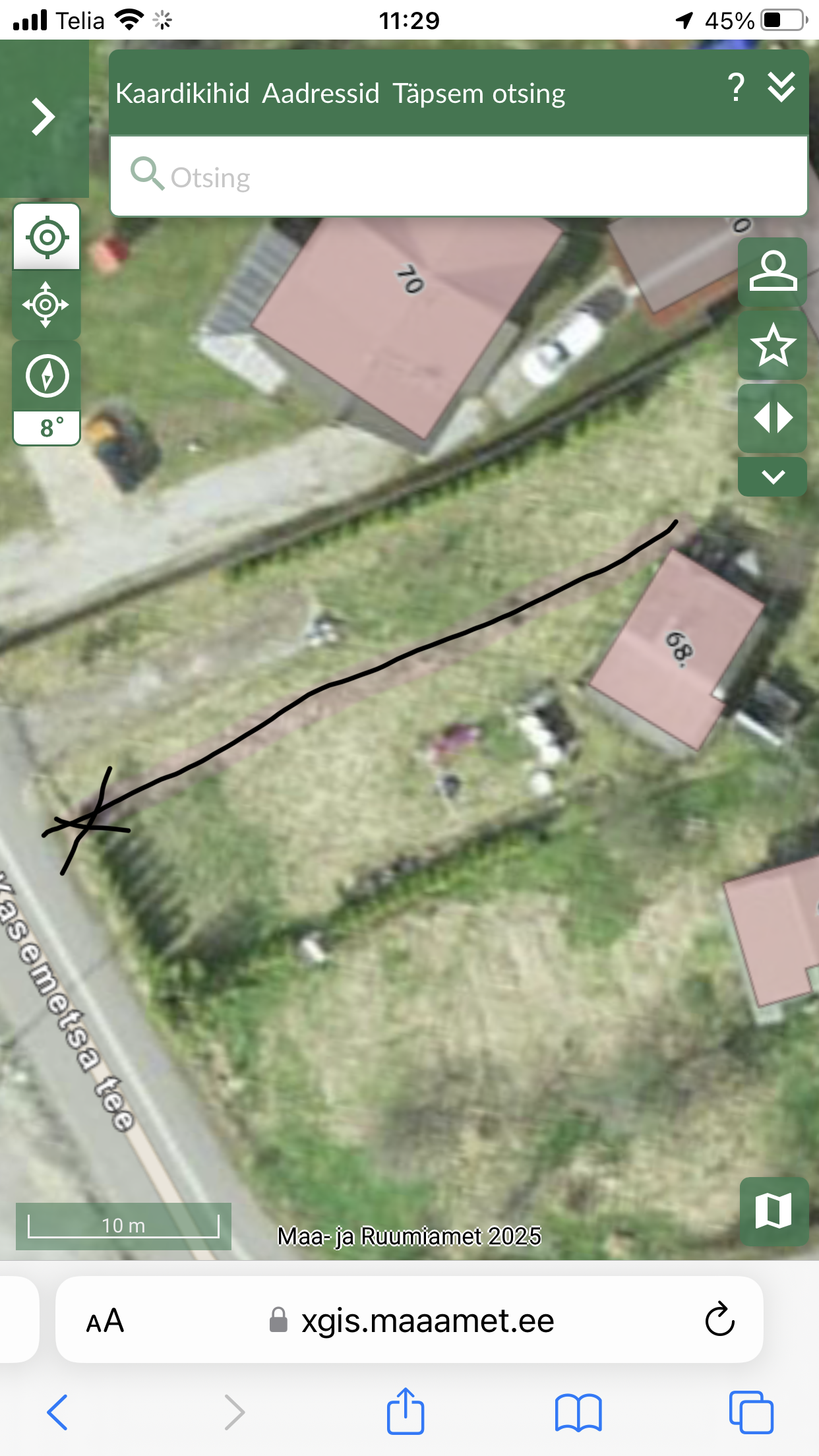Open favorites star button
The height and width of the screenshot is (1456, 819).
pos(773,345)
